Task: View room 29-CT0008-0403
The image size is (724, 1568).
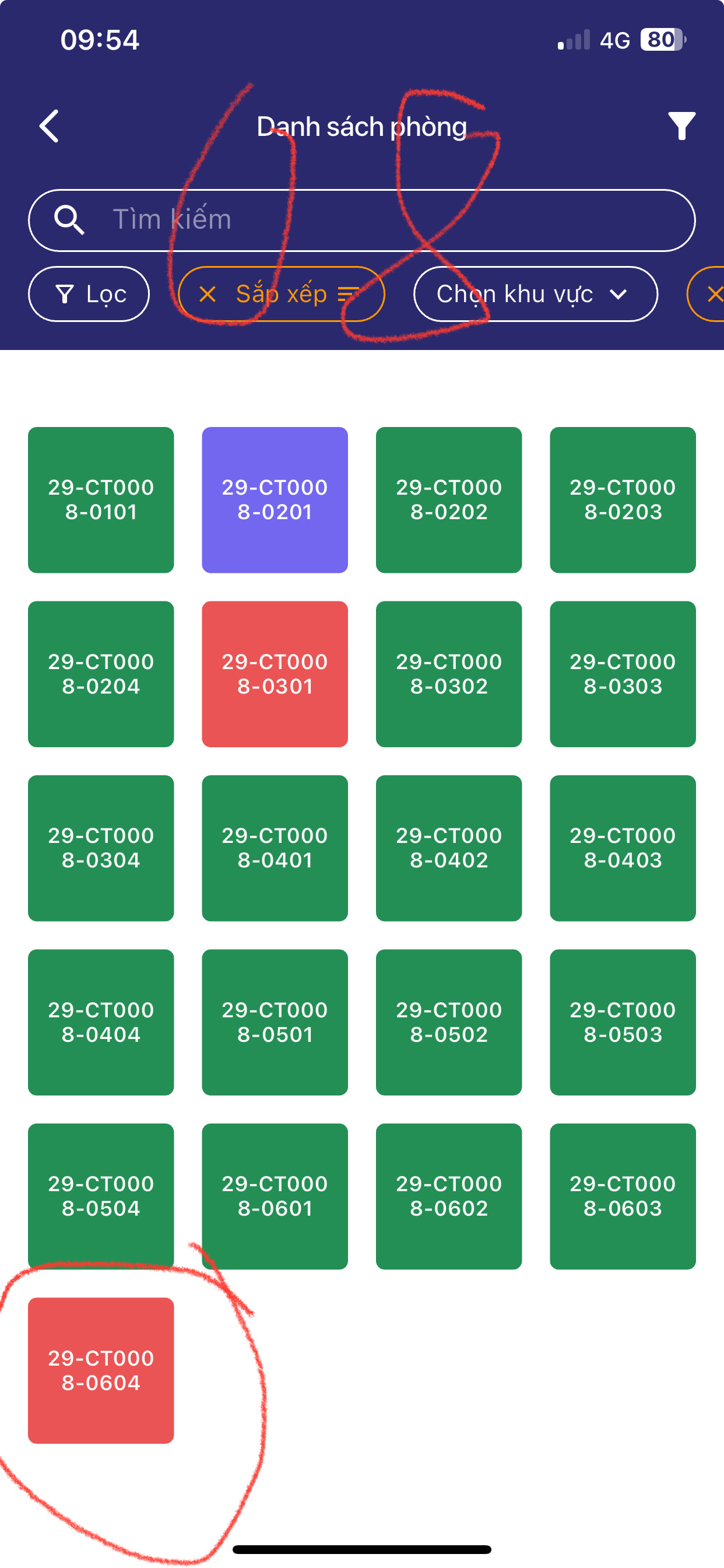Action: click(x=623, y=848)
